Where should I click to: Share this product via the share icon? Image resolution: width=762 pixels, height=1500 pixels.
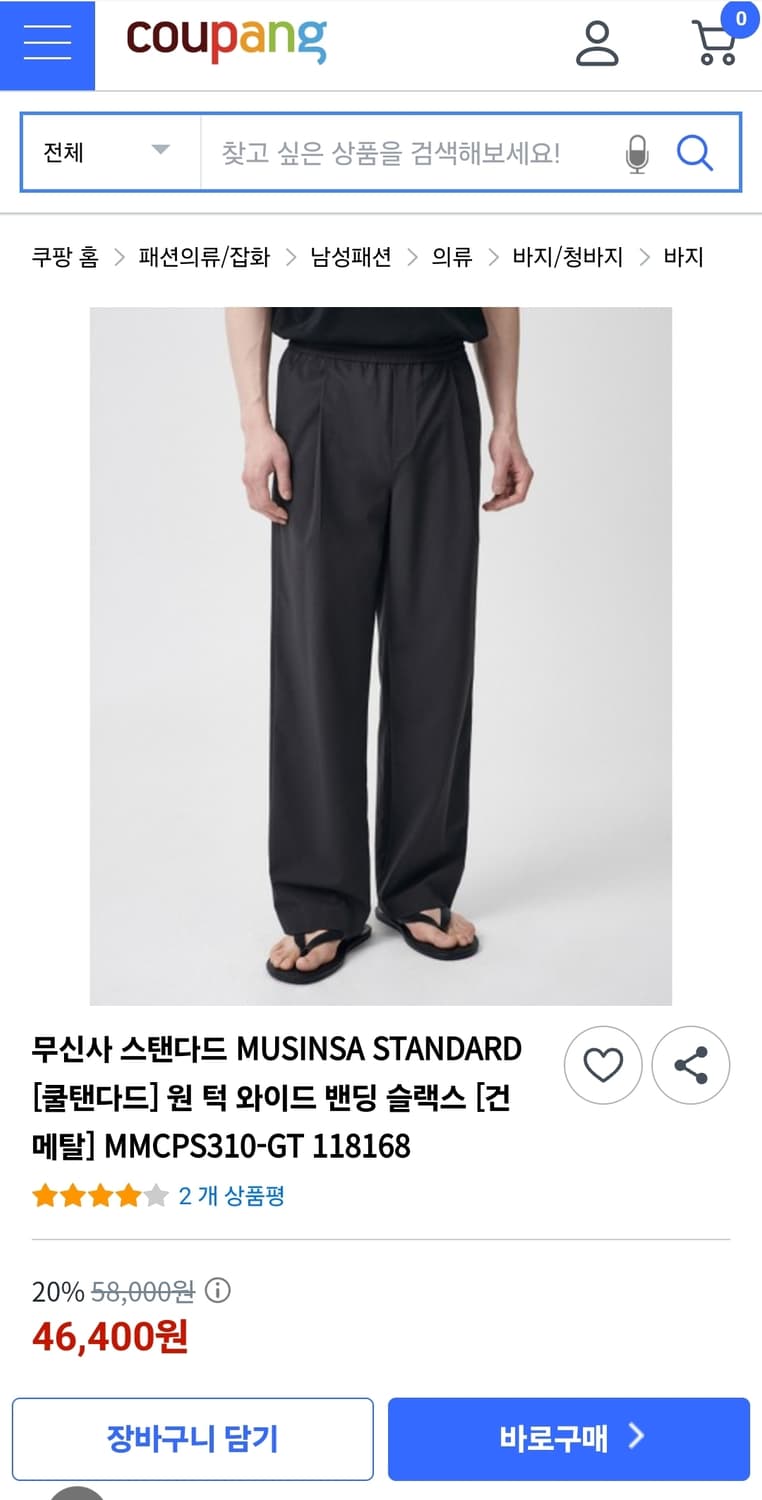690,1065
